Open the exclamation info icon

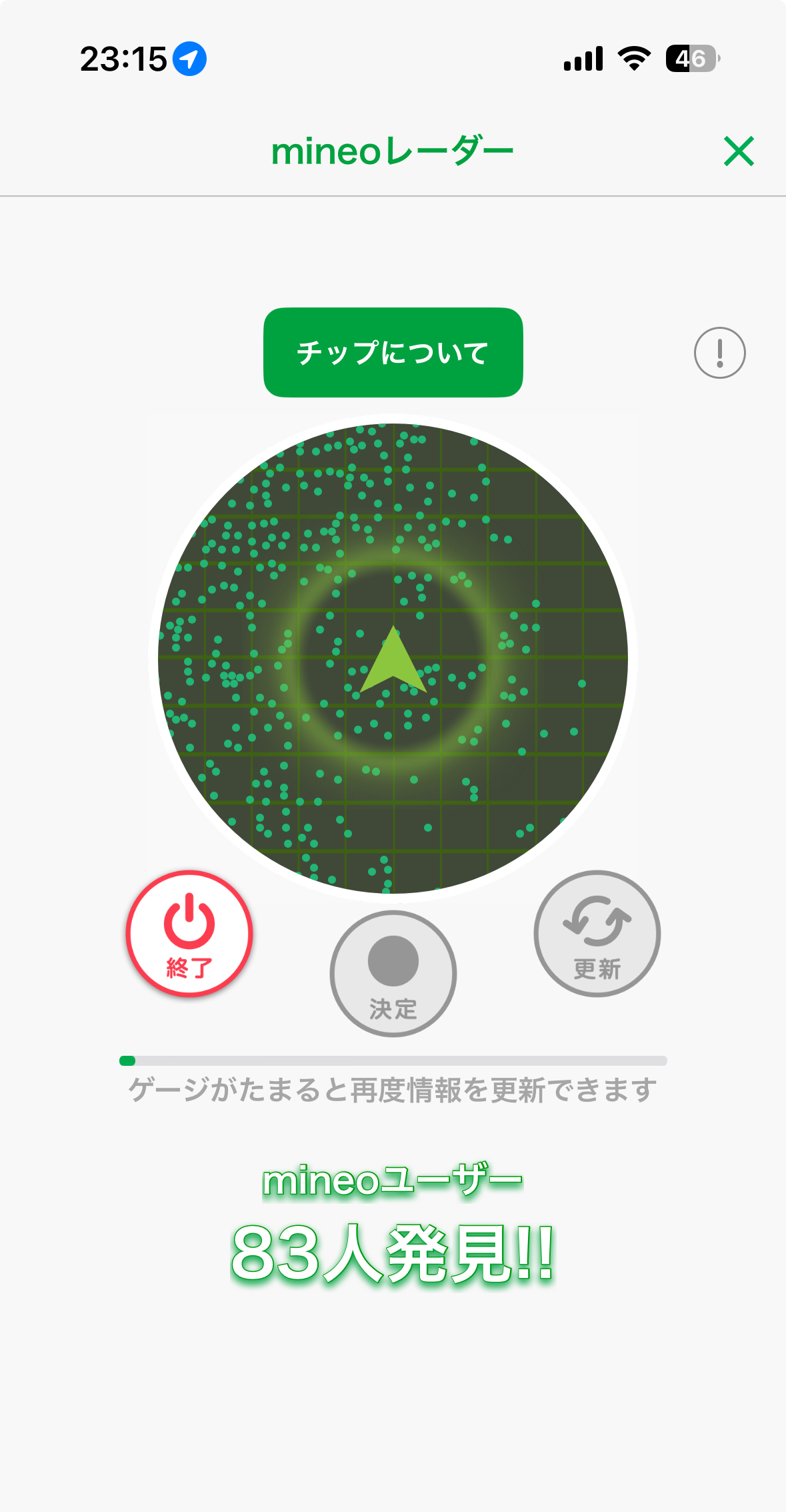pyautogui.click(x=719, y=353)
